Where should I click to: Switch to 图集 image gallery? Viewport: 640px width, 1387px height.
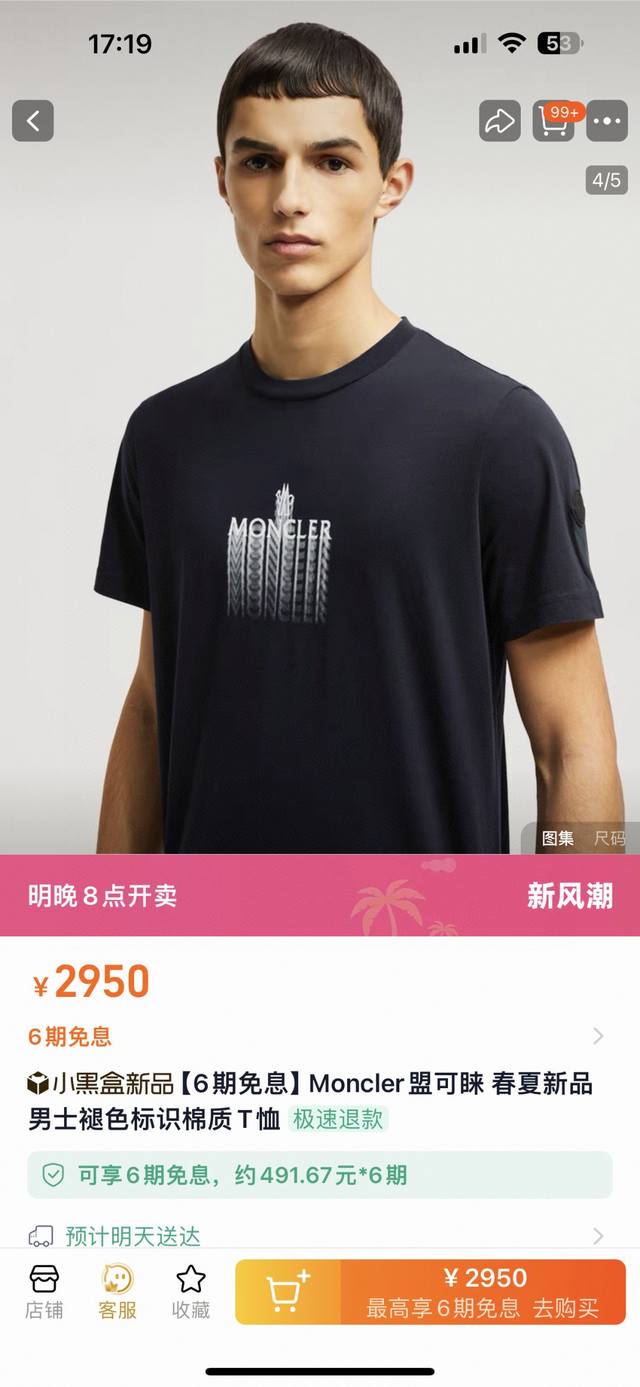pos(558,838)
